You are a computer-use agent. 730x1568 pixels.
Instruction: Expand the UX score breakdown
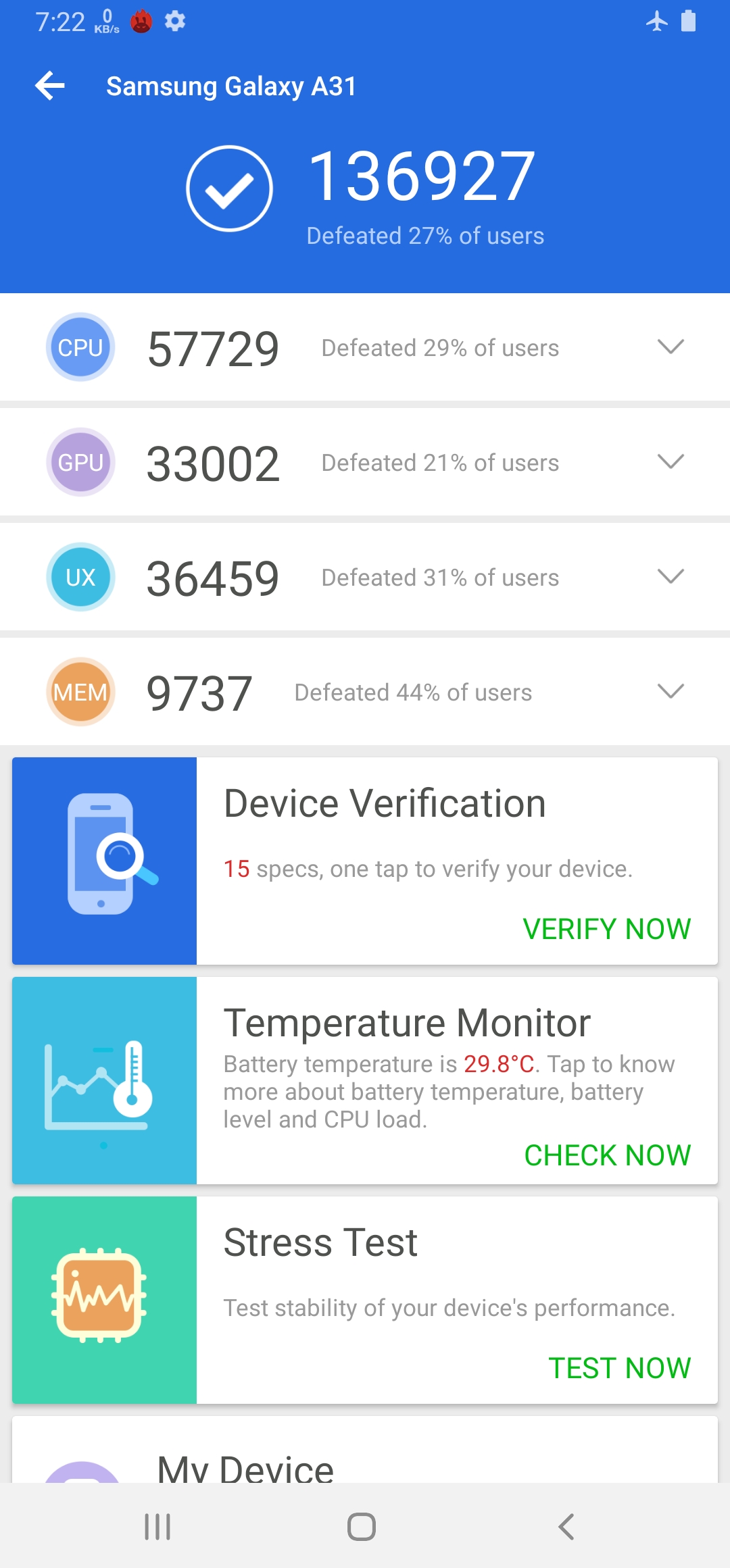click(x=671, y=577)
